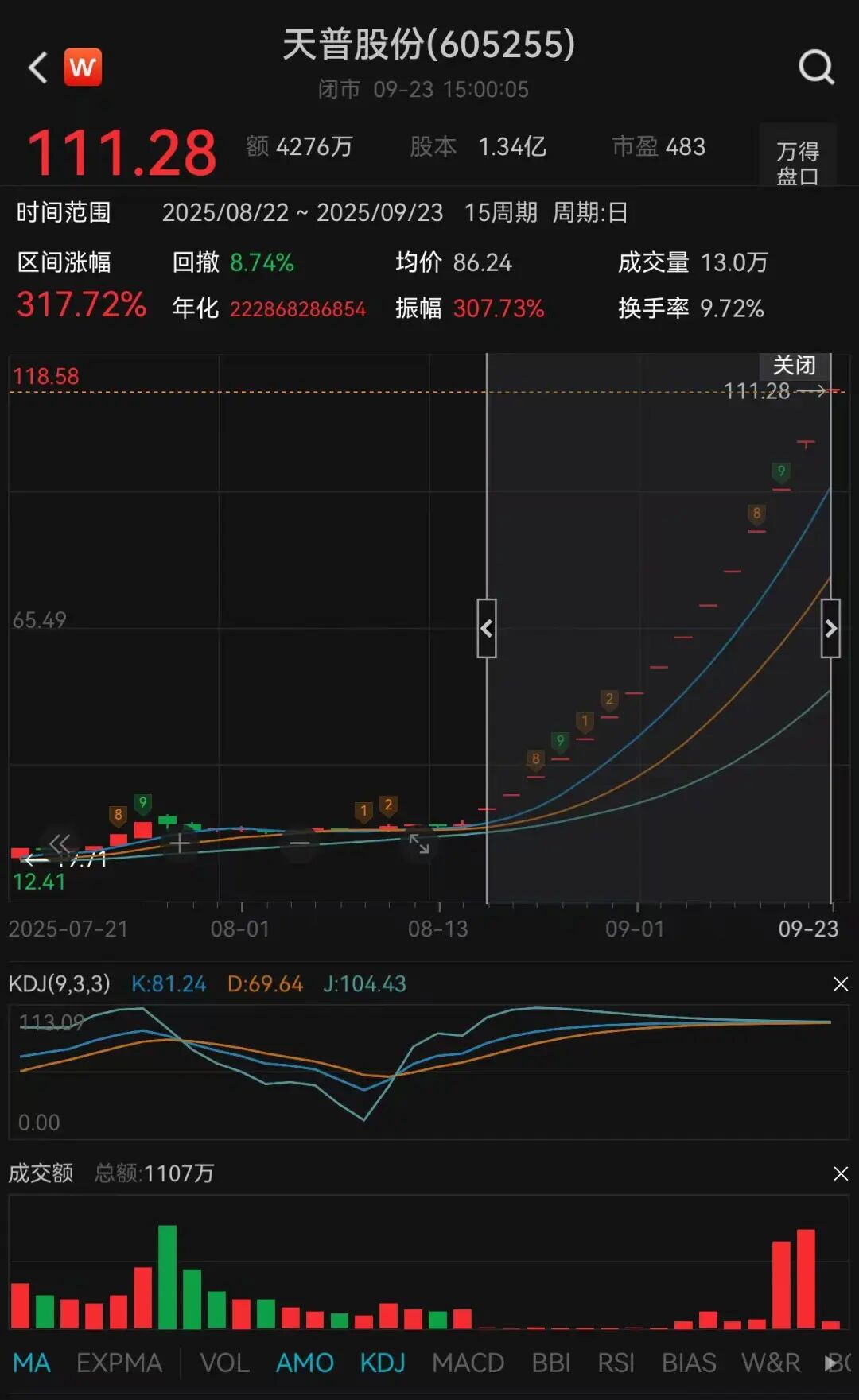The image size is (859, 1400).
Task: Select the W&R indicator
Action: (771, 1363)
